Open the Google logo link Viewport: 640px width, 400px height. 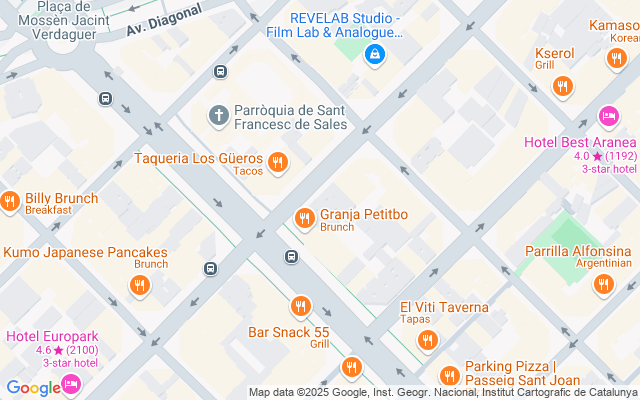point(33,388)
